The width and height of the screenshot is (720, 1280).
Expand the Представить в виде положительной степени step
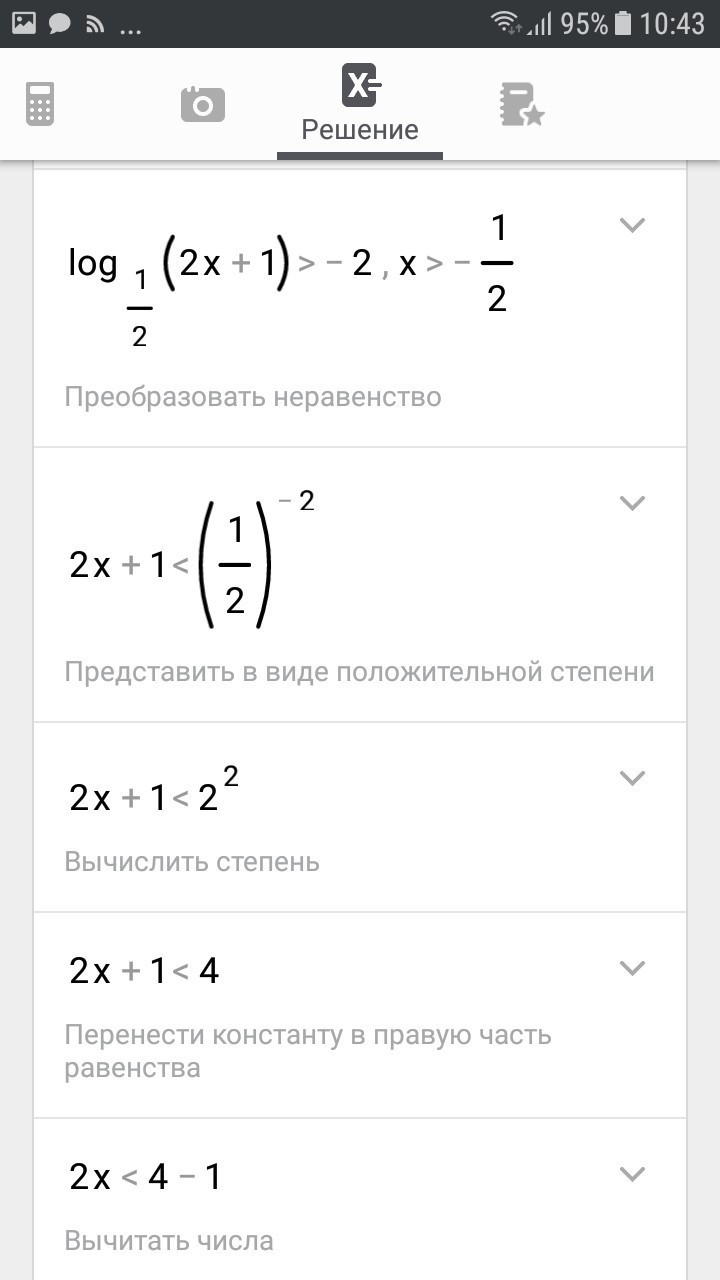coord(632,503)
